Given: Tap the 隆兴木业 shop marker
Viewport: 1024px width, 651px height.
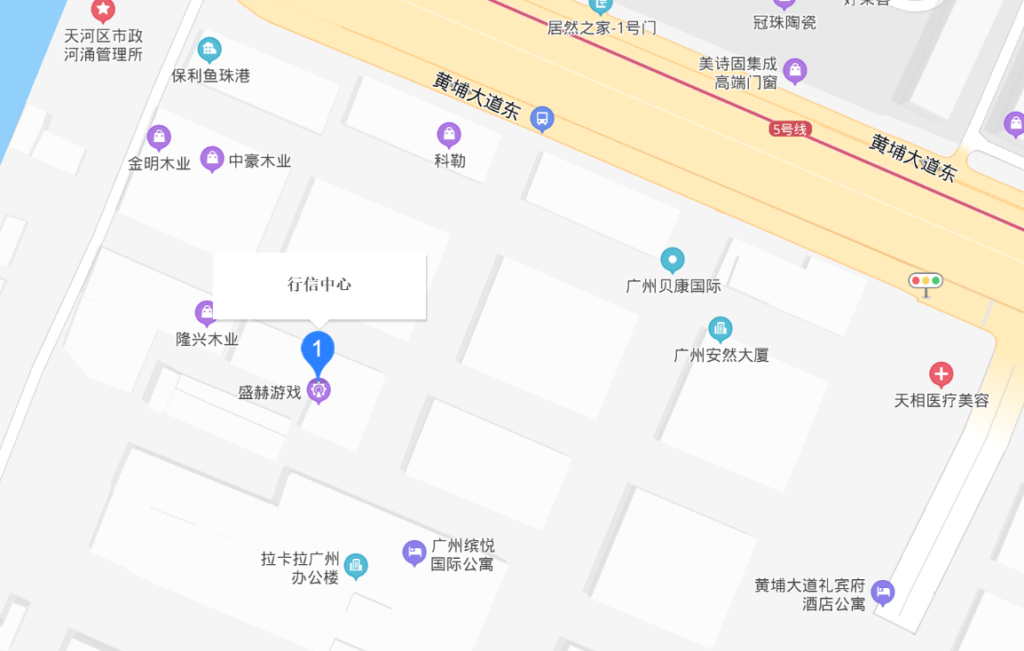Looking at the screenshot, I should [206, 313].
